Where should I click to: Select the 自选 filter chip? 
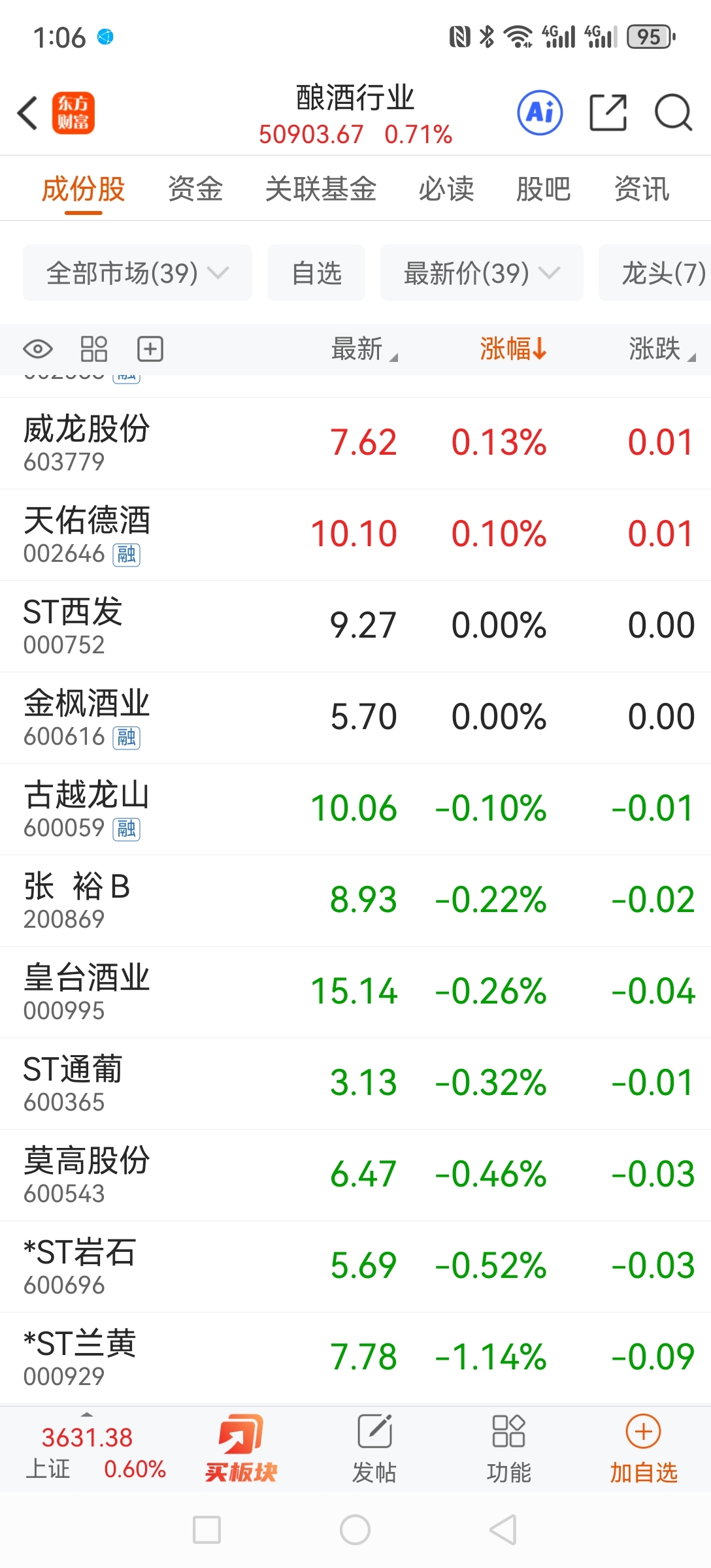coord(316,272)
